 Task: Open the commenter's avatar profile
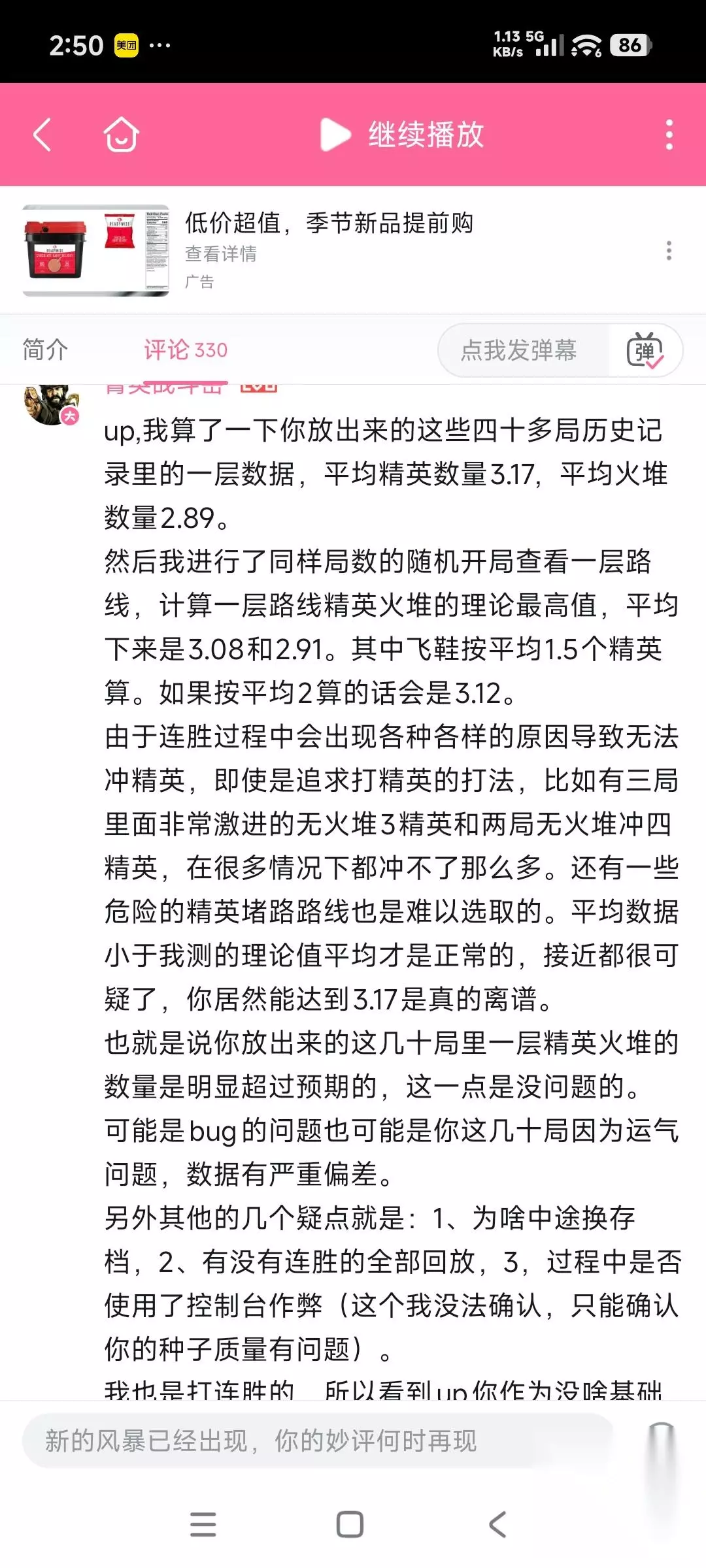[51, 404]
